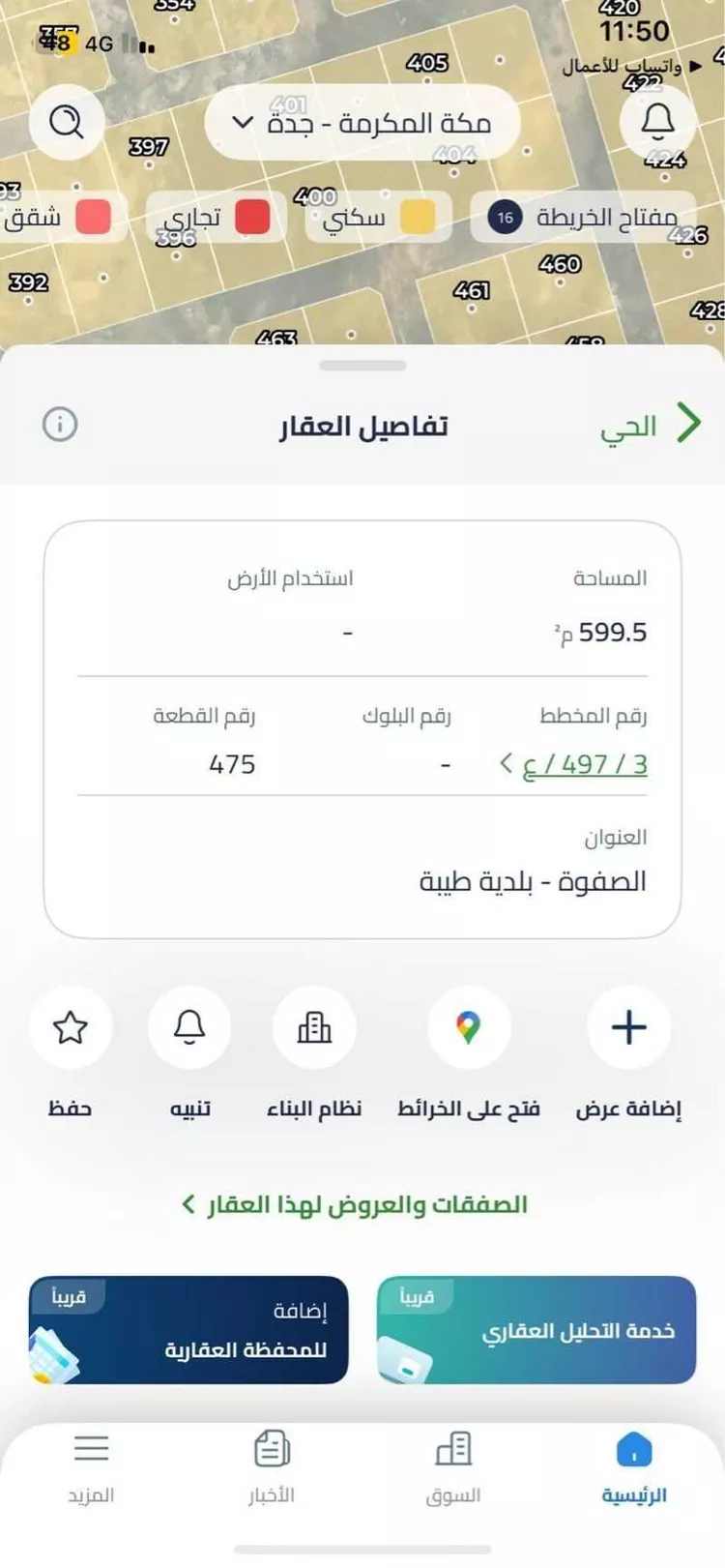Open الصفقات والعروض لهذا العقار link
The height and width of the screenshot is (1568, 725).
362,1204
